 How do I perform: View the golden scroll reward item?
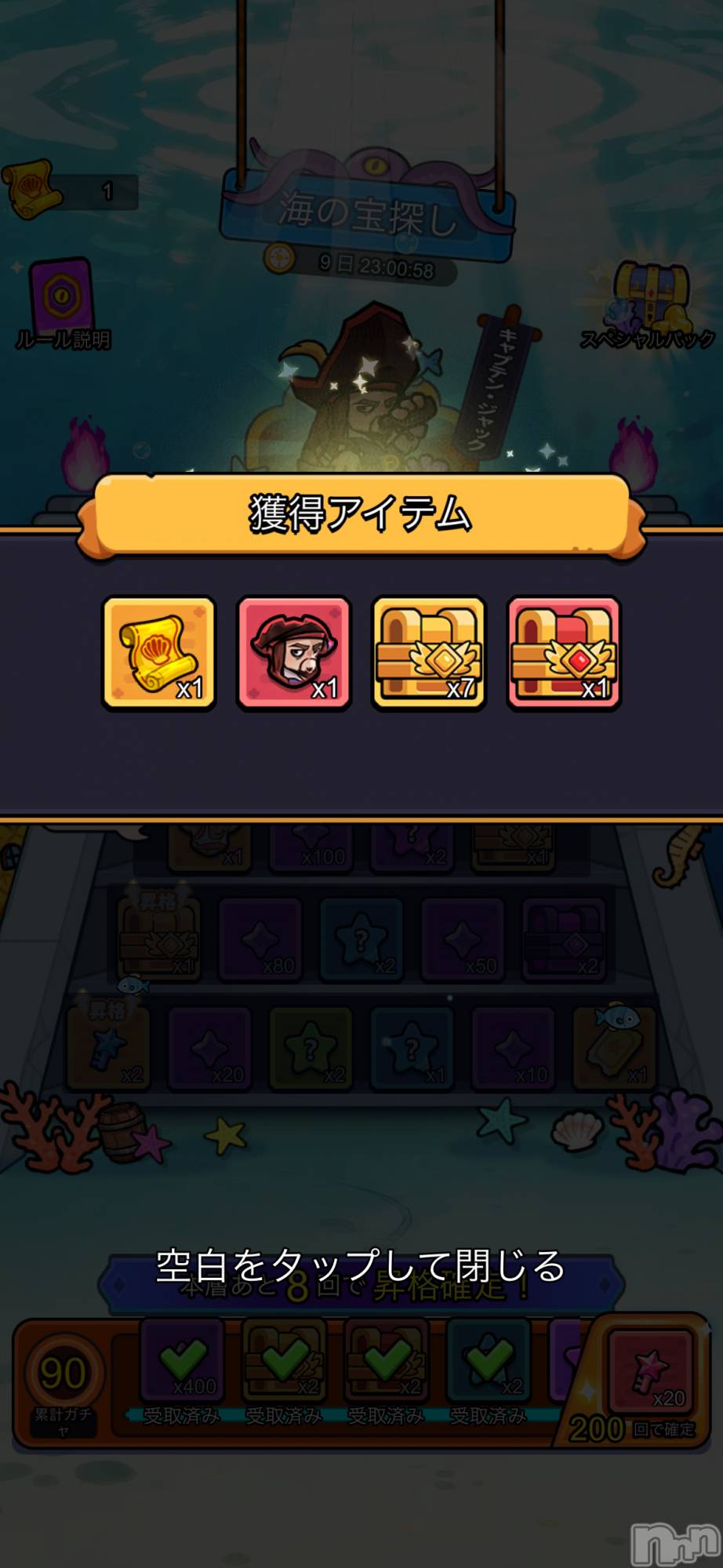coord(159,653)
